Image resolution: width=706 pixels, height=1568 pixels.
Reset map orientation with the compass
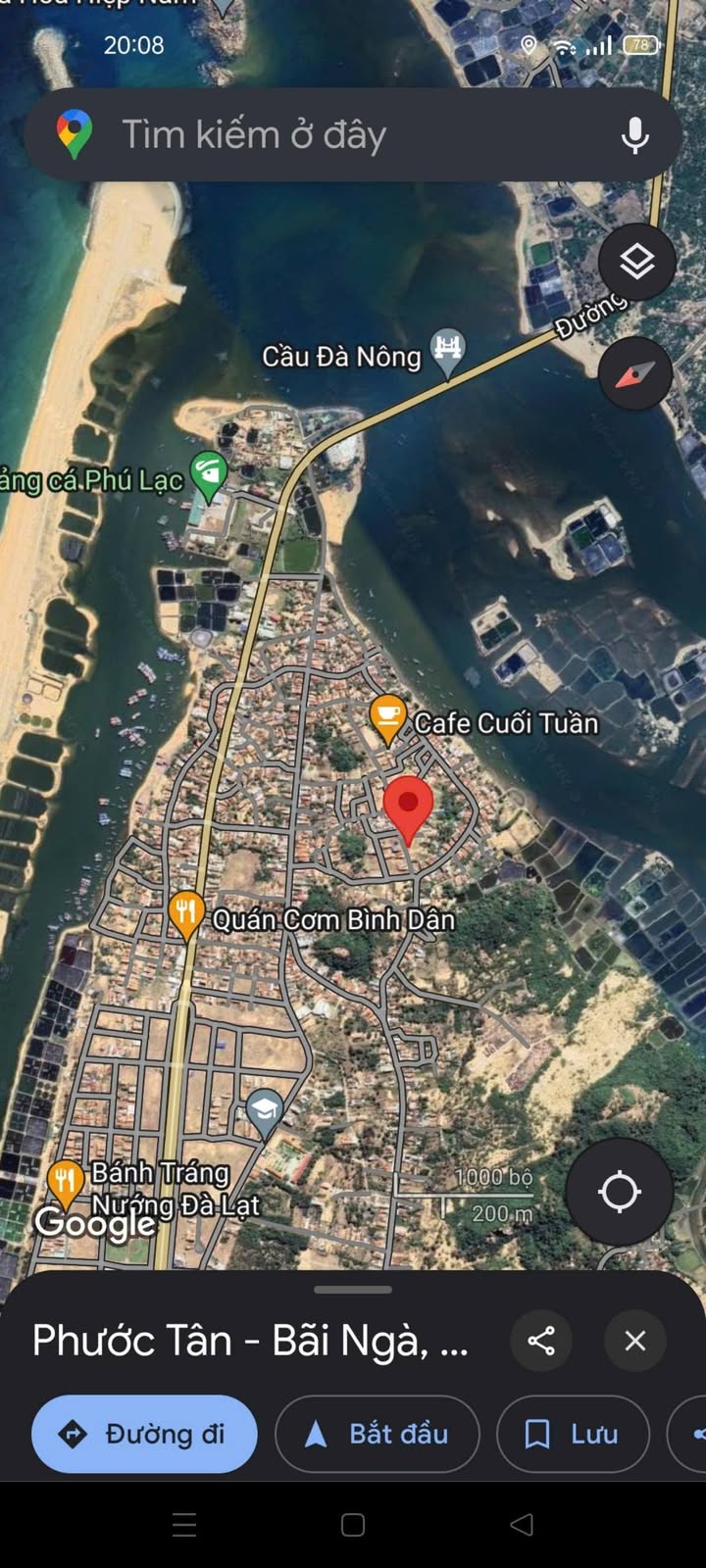click(x=634, y=374)
